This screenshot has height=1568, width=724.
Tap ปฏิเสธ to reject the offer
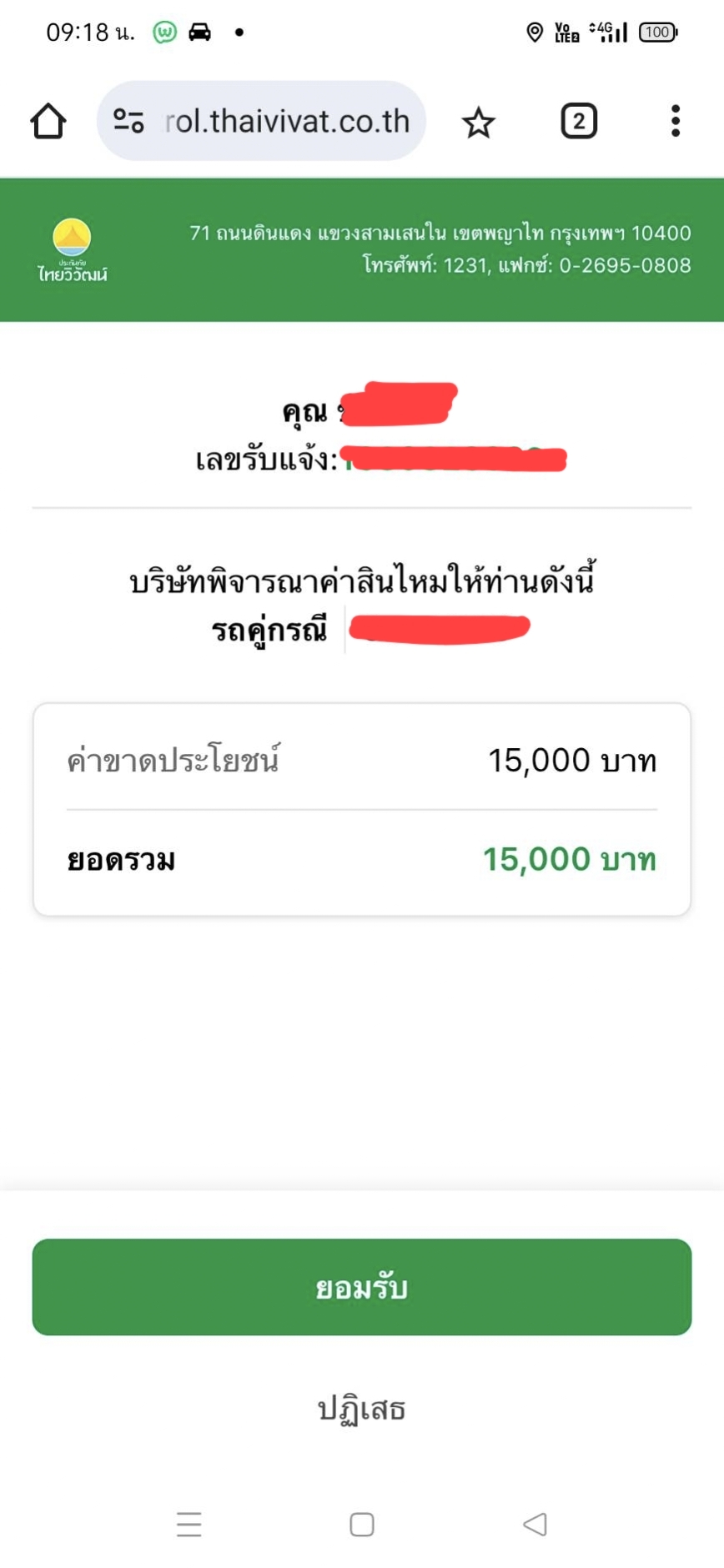coord(361,1410)
